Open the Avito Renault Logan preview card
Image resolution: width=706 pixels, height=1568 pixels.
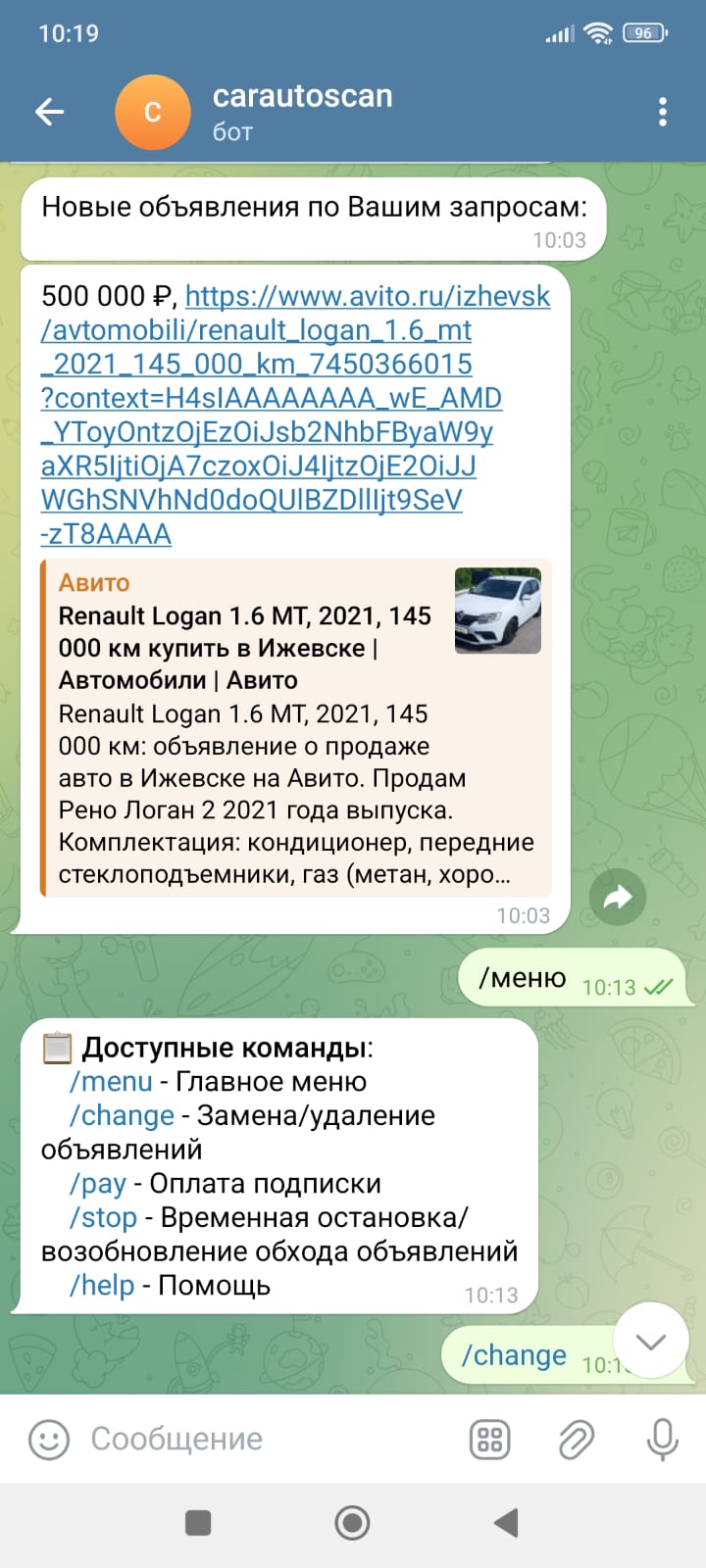(x=296, y=727)
